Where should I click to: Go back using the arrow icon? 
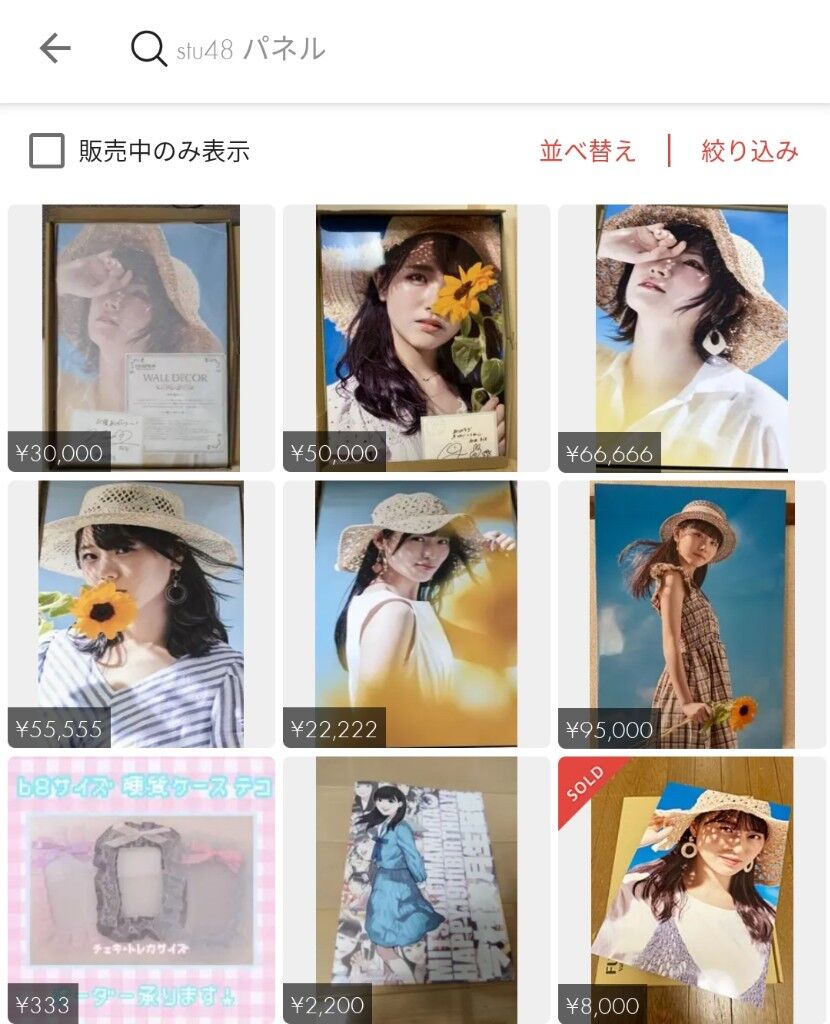tap(55, 48)
